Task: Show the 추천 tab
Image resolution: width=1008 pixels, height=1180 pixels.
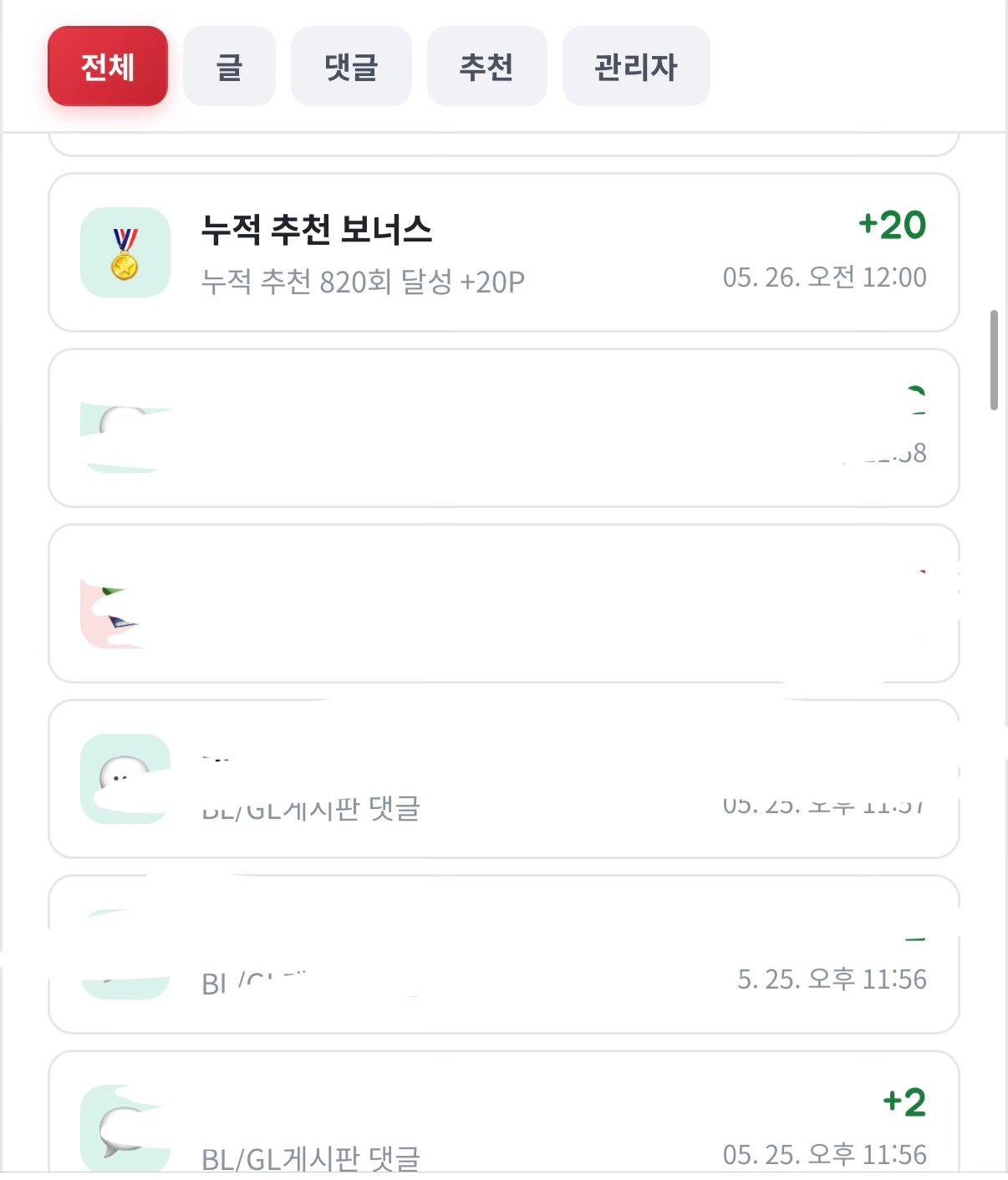Action: click(x=486, y=66)
